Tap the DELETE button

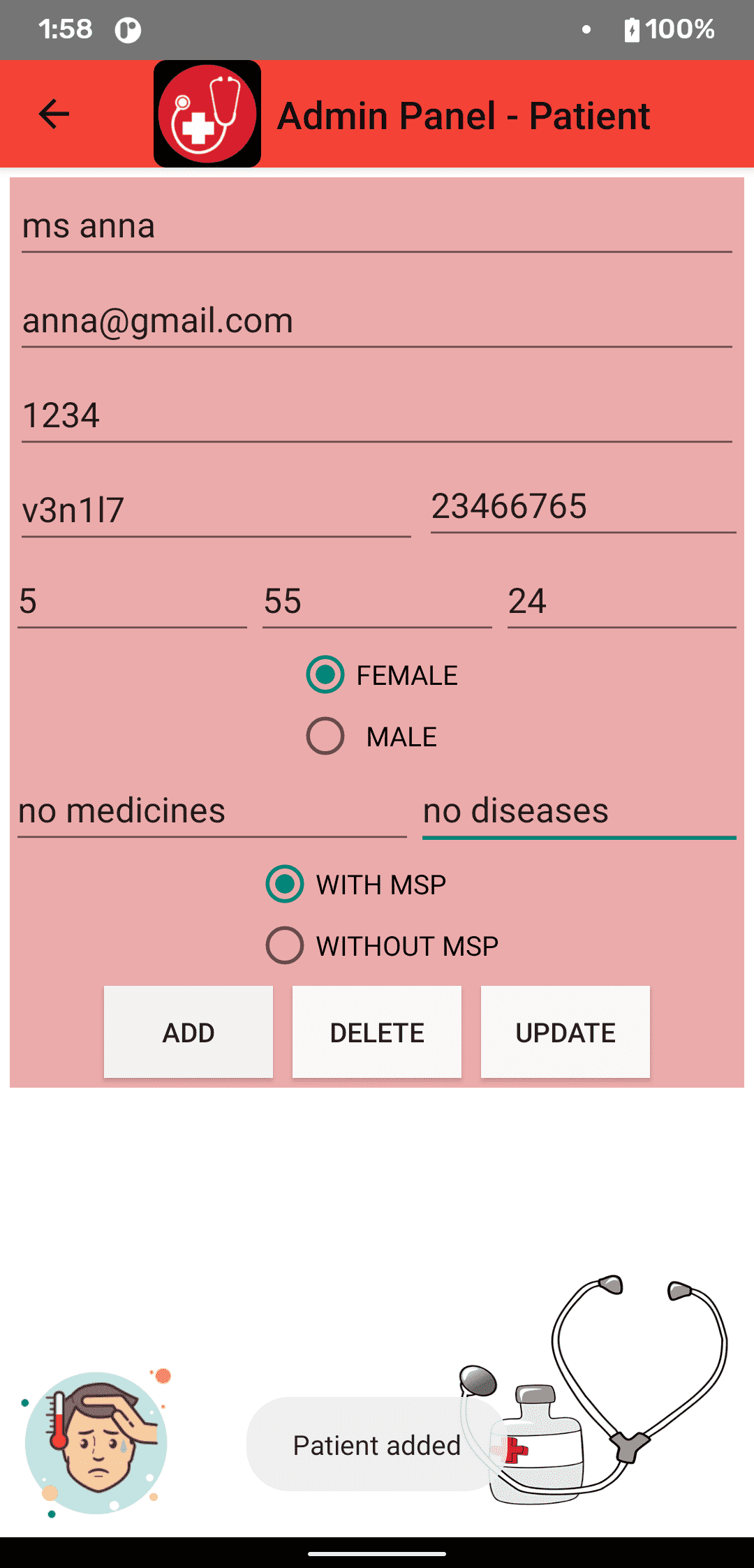pyautogui.click(x=377, y=1033)
